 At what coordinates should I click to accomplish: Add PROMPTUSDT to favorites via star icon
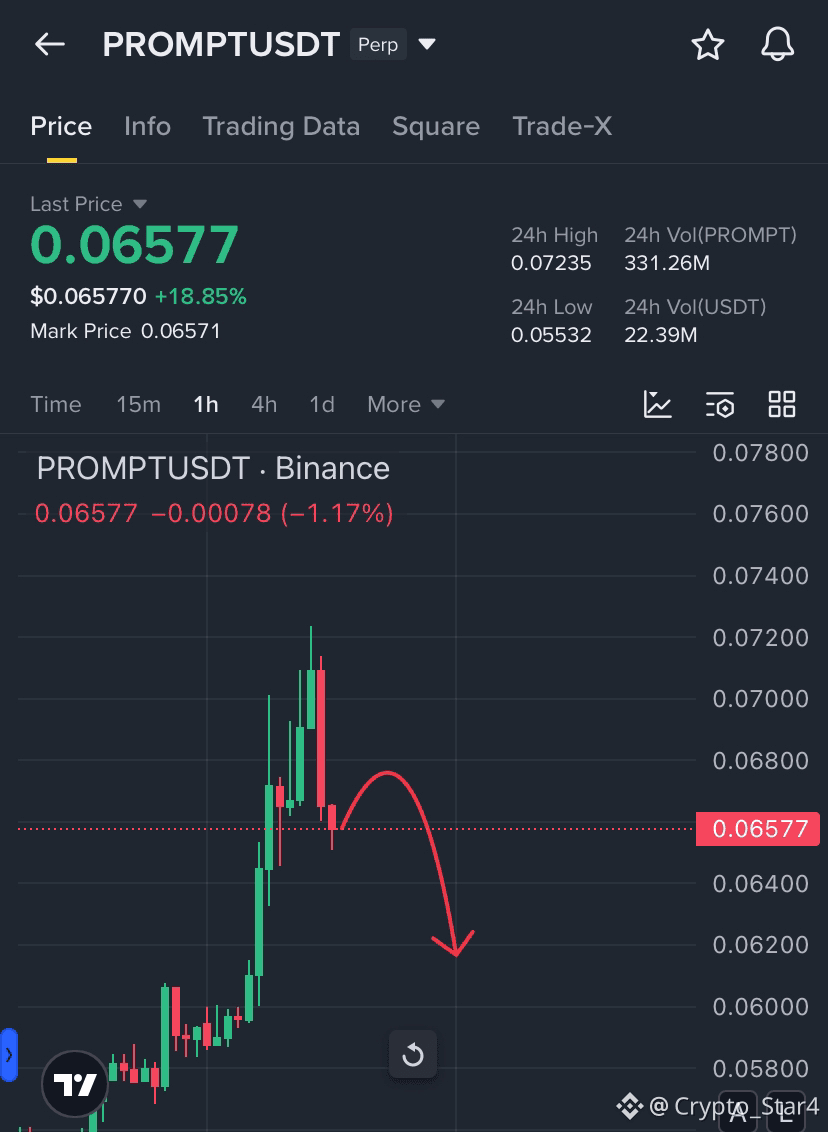click(x=708, y=44)
